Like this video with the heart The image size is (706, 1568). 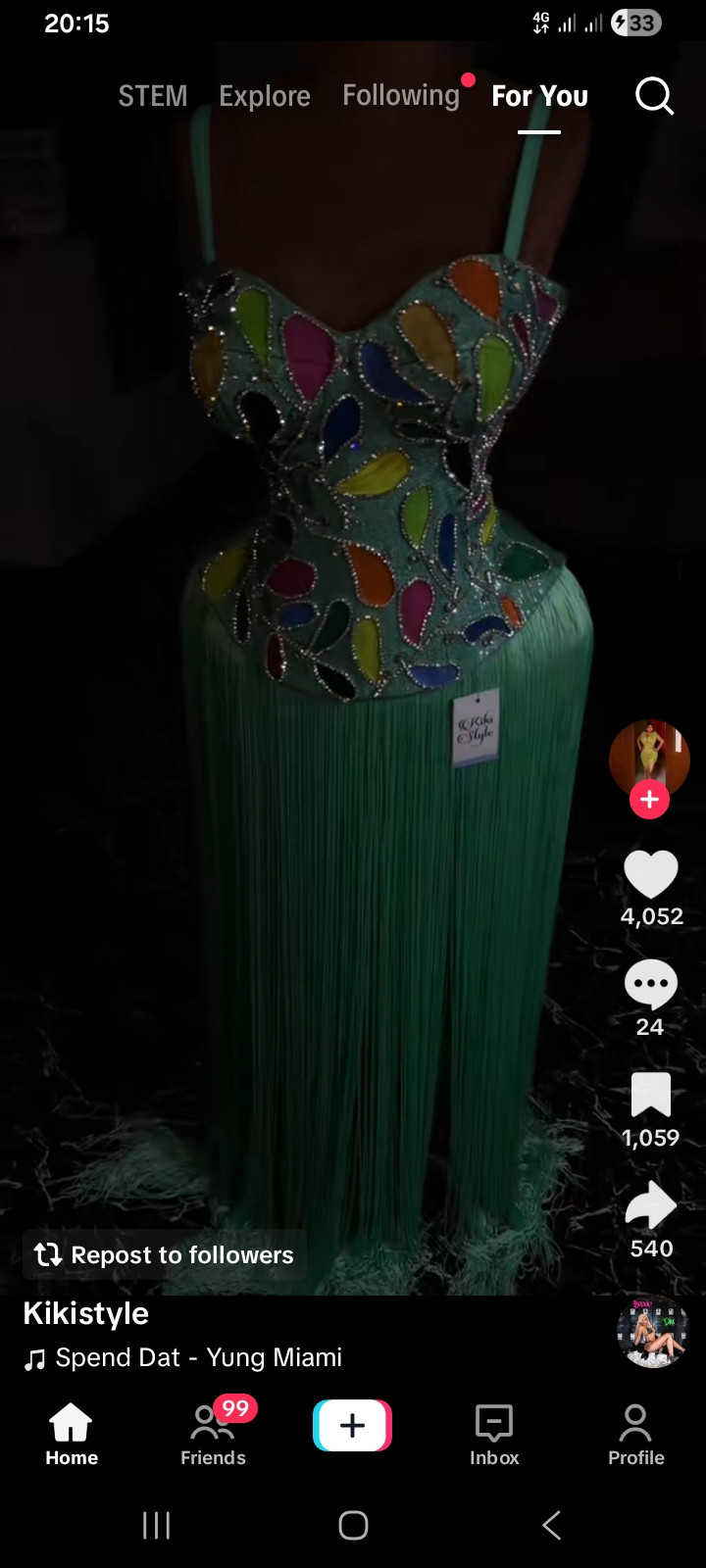pyautogui.click(x=651, y=874)
